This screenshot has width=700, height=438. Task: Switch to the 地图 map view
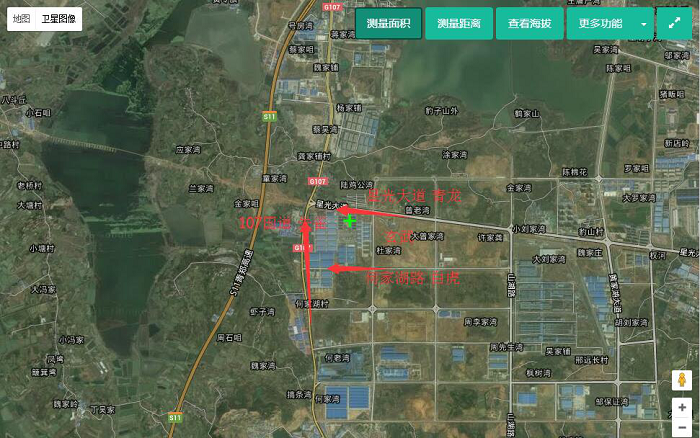click(x=21, y=19)
